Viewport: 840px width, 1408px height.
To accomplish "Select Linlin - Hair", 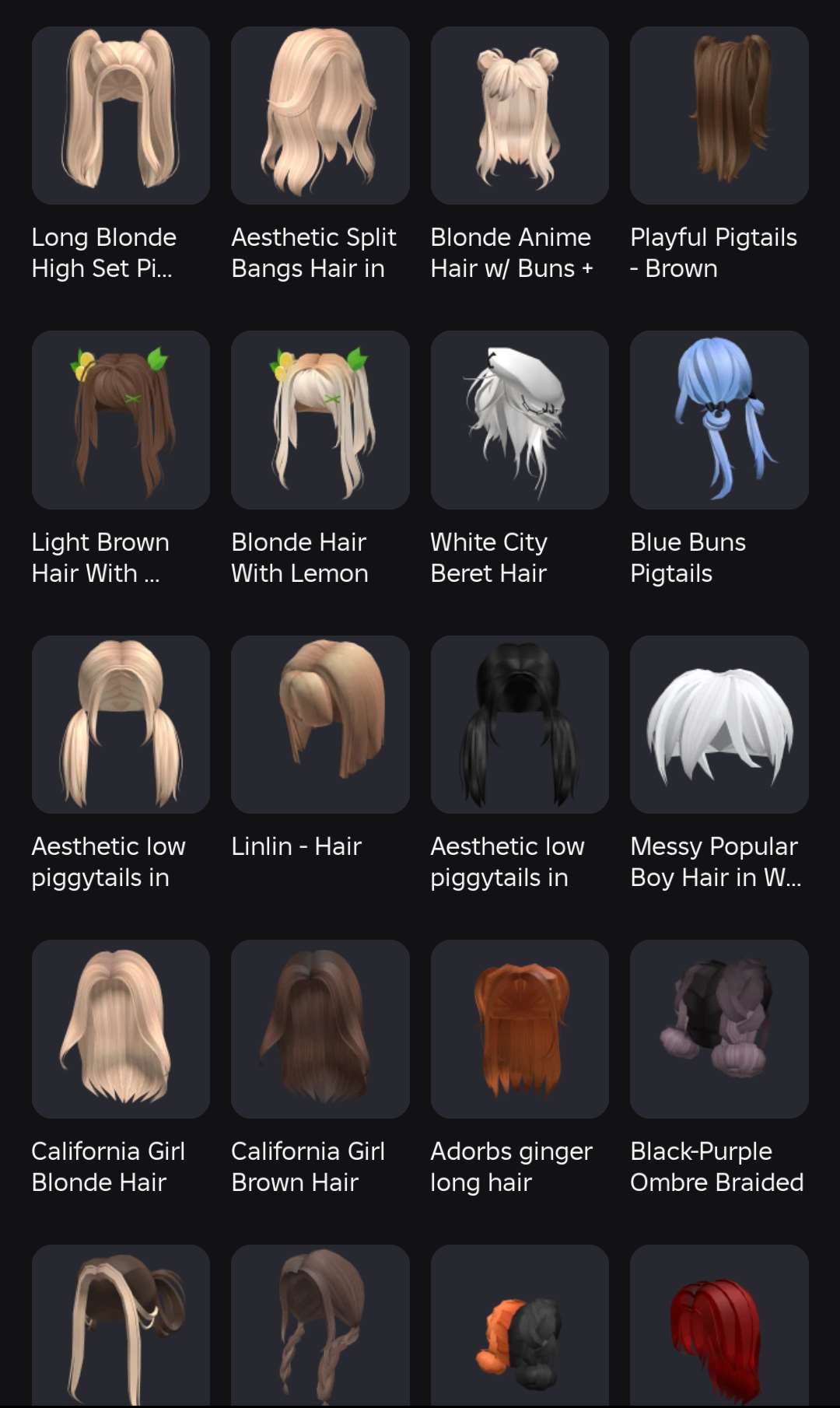I will (320, 724).
